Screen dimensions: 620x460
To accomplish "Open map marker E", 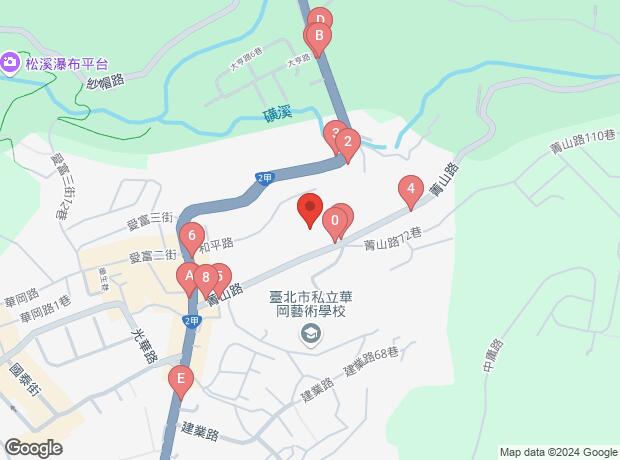I will click(x=180, y=380).
